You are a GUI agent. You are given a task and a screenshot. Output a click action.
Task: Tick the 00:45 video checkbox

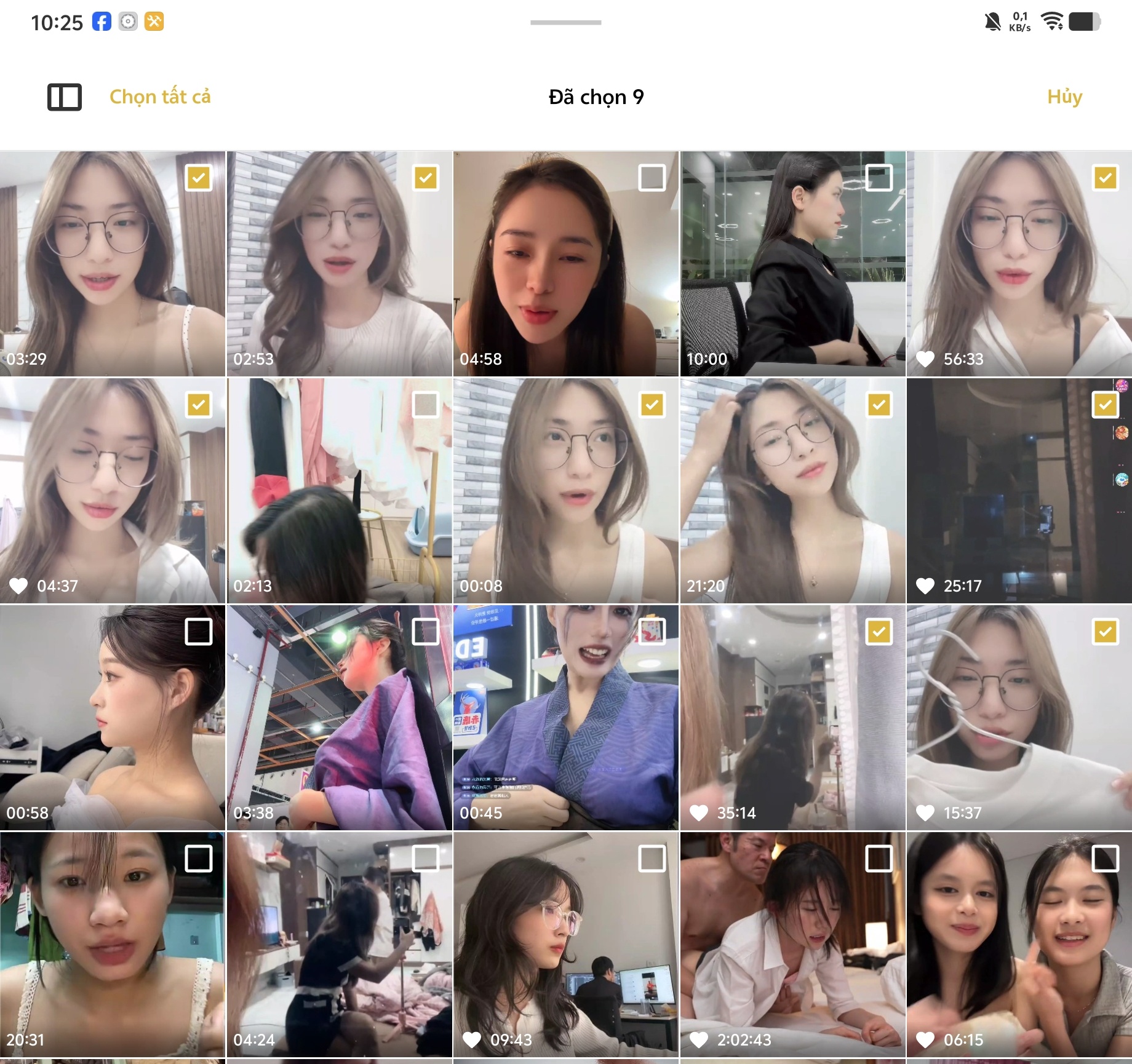[x=652, y=632]
